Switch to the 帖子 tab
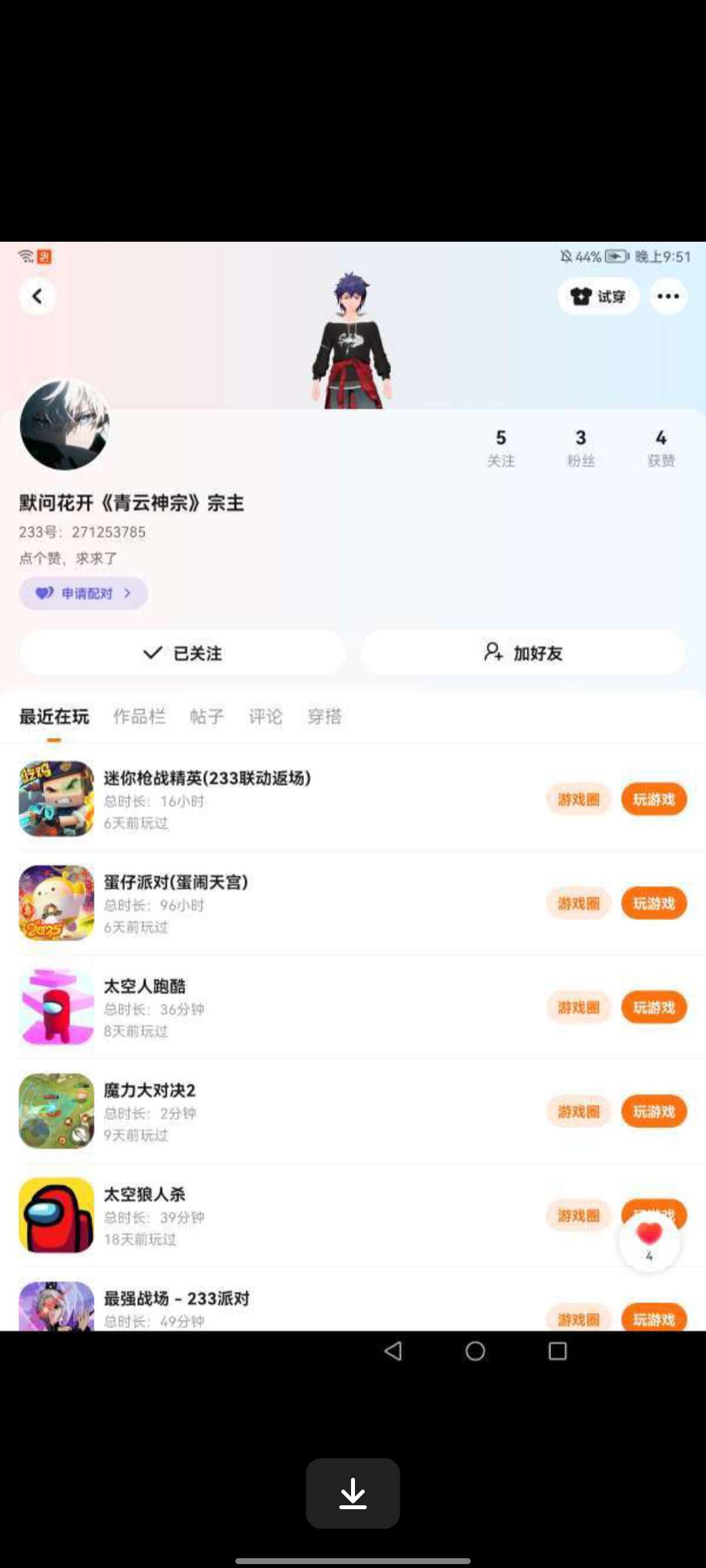 click(x=207, y=717)
